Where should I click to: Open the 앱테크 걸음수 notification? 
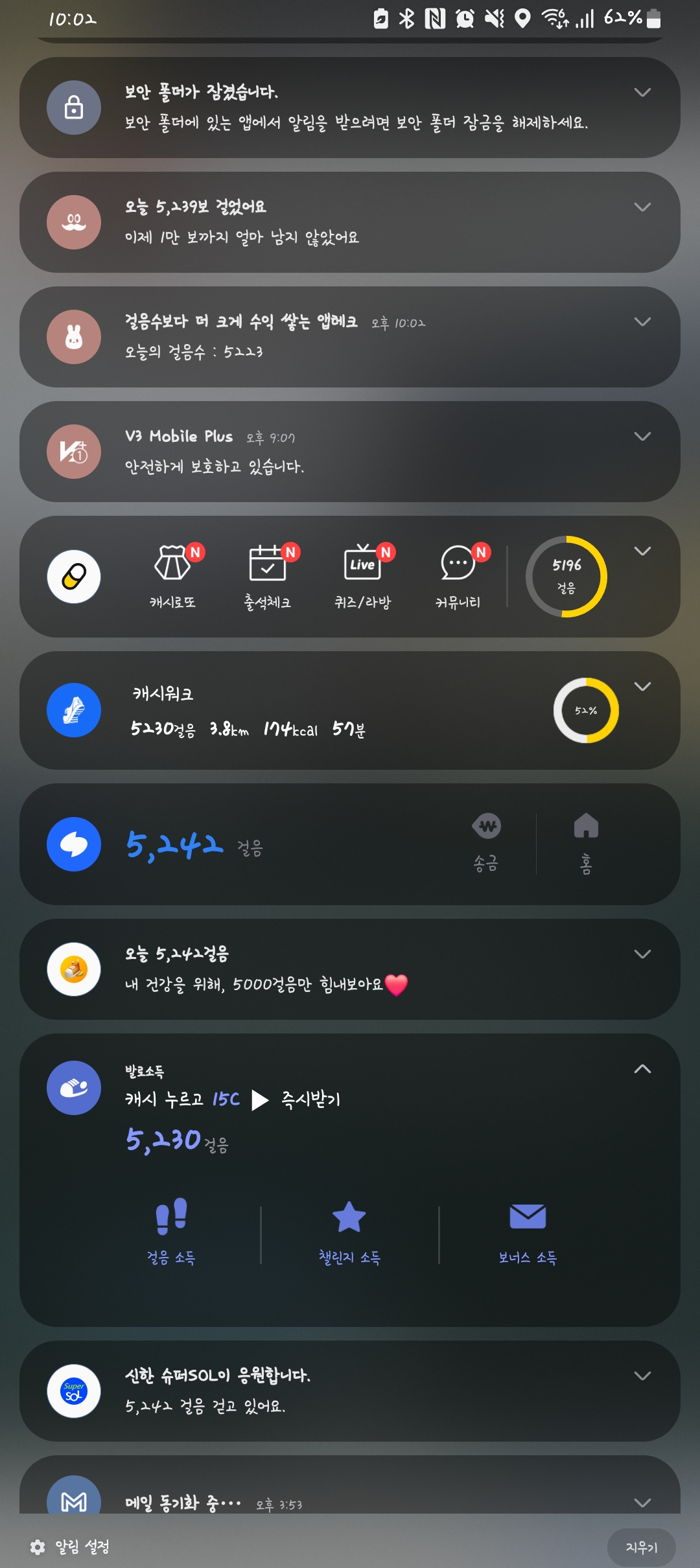click(x=324, y=337)
